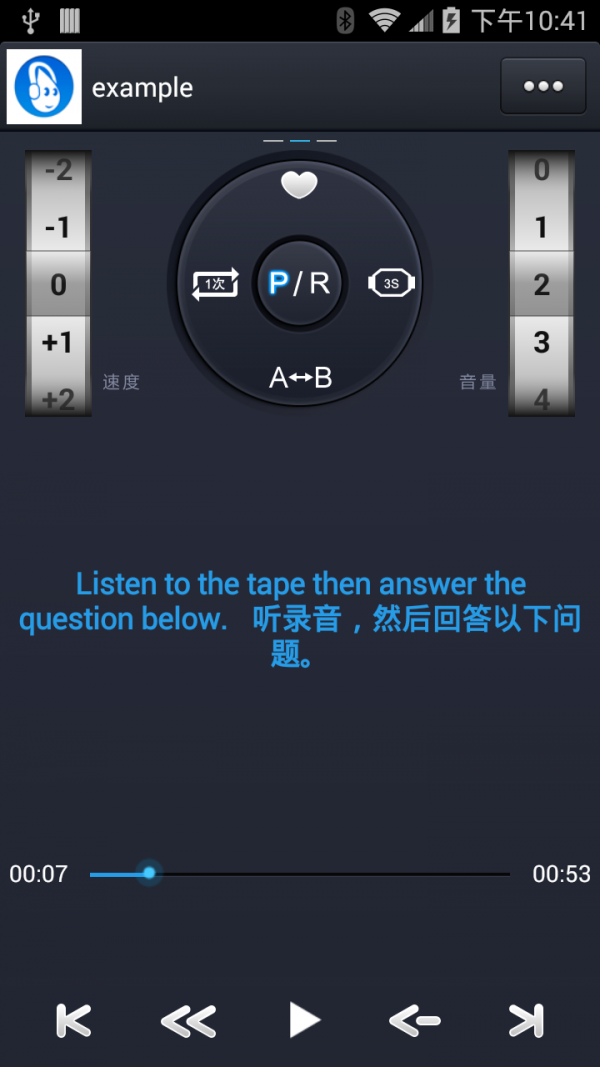Screen dimensions: 600x1067
Task: Favorite this audio with the heart icon
Action: (299, 185)
